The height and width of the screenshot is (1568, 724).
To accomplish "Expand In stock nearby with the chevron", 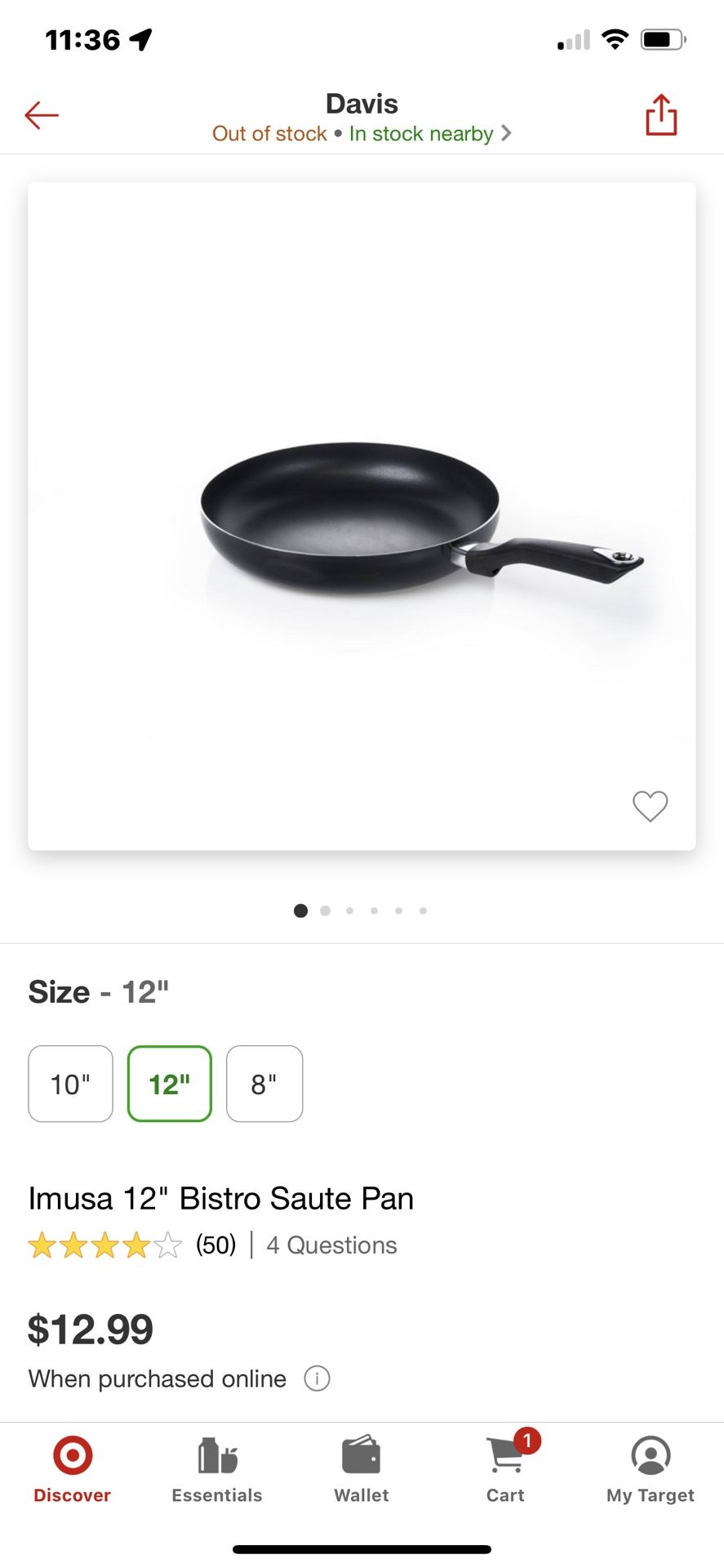I will (x=505, y=133).
